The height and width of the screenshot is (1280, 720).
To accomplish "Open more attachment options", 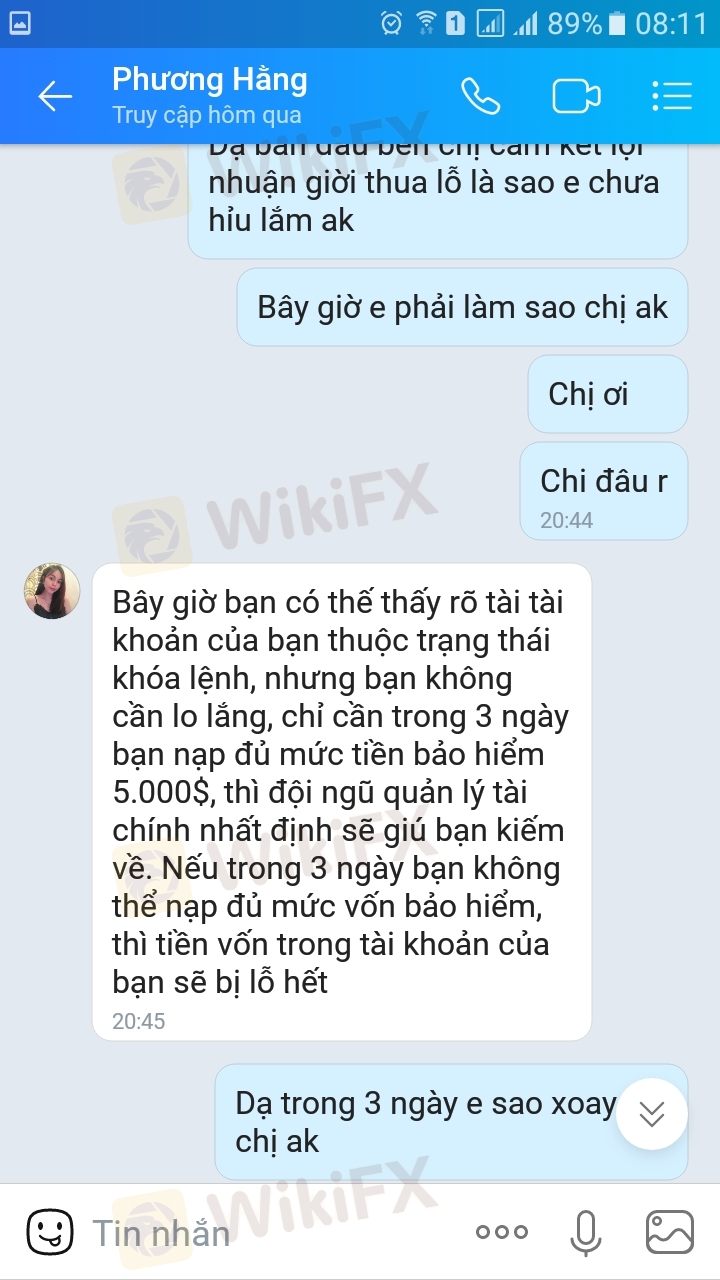I will 502,1232.
